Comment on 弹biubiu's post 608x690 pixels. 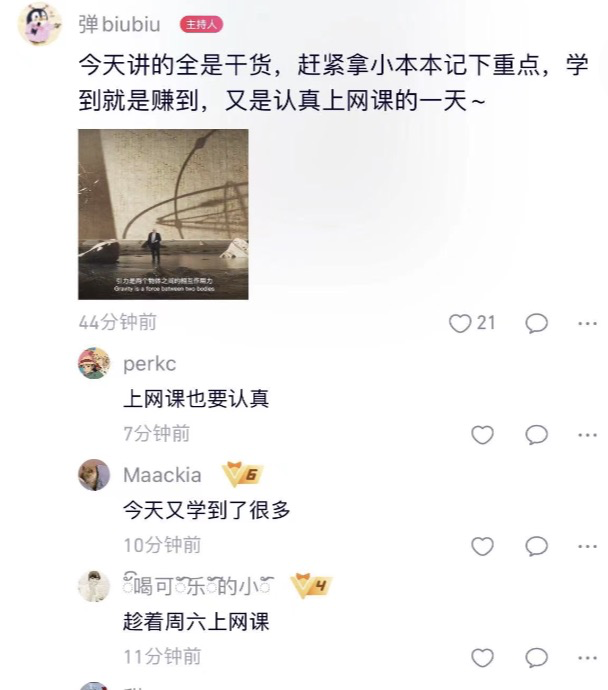pyautogui.click(x=537, y=323)
